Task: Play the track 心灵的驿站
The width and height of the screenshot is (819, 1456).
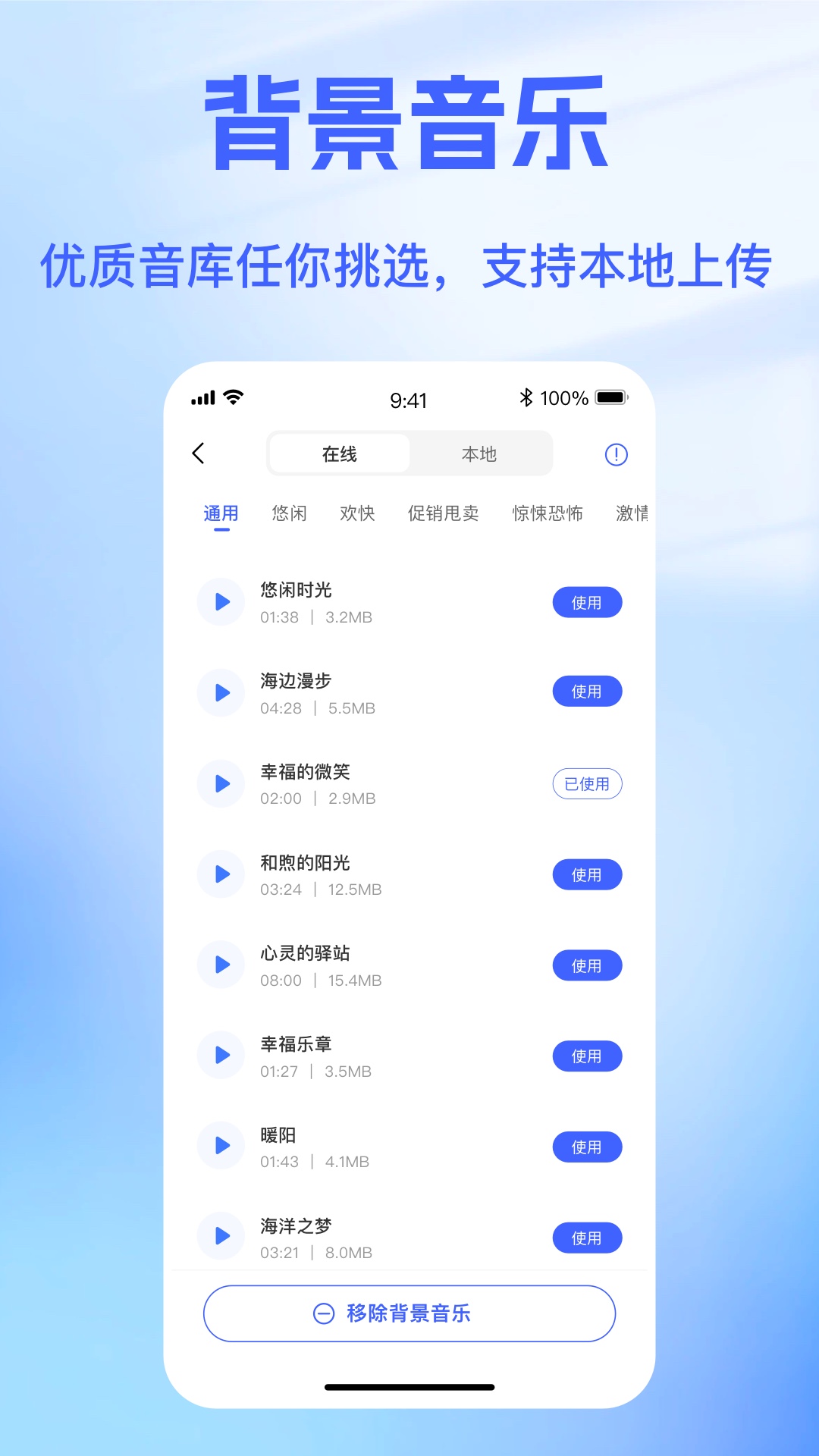Action: click(221, 964)
